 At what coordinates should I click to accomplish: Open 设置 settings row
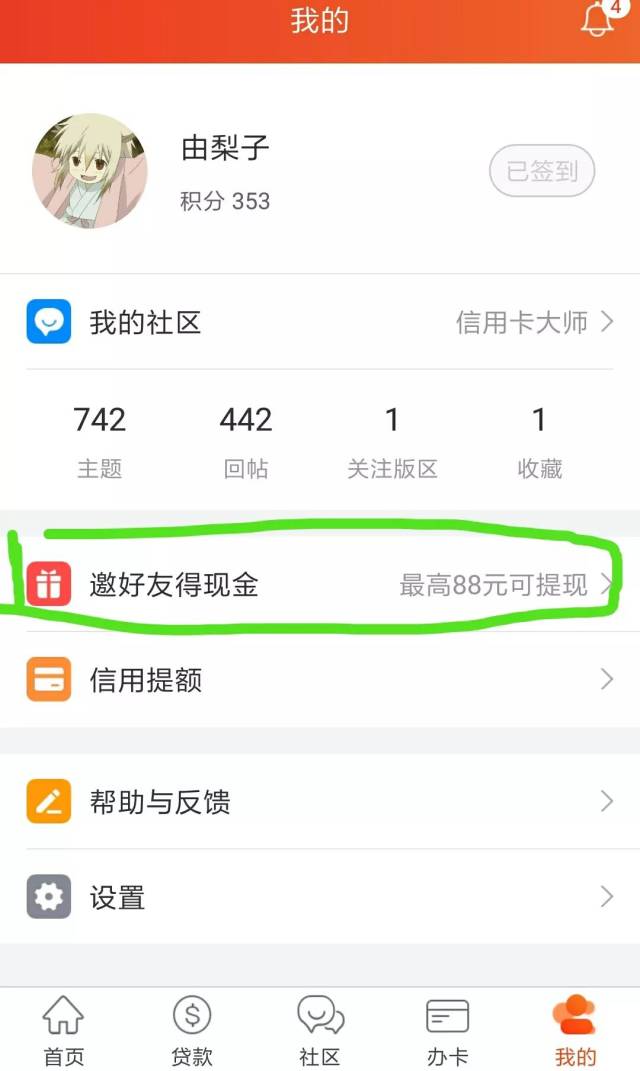[x=320, y=896]
